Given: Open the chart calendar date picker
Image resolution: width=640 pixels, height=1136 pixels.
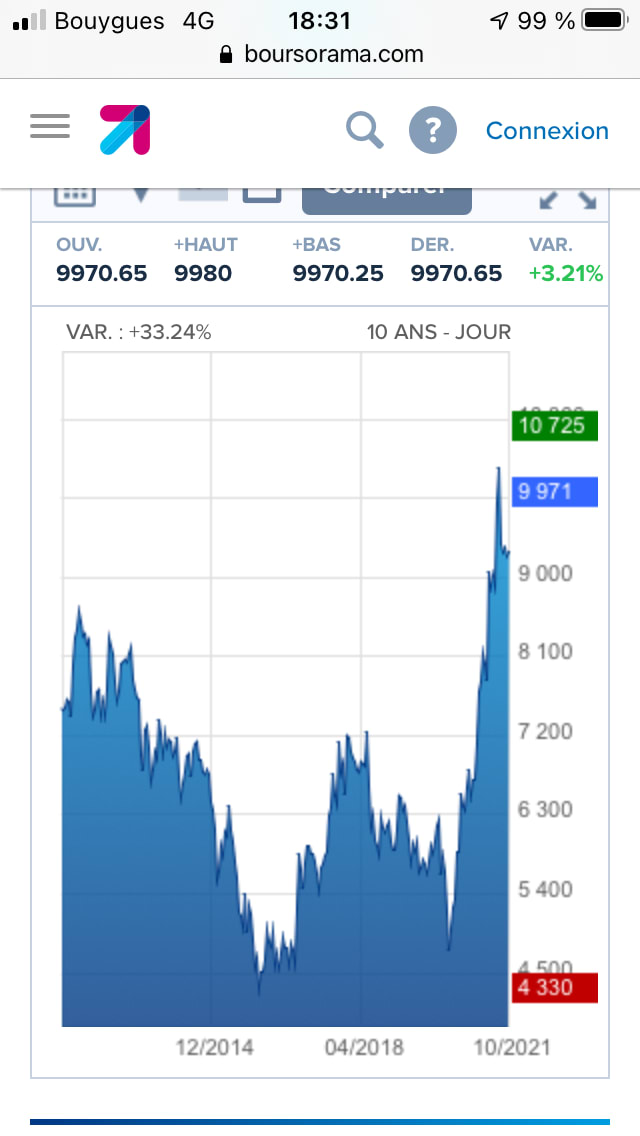Looking at the screenshot, I should pyautogui.click(x=74, y=195).
